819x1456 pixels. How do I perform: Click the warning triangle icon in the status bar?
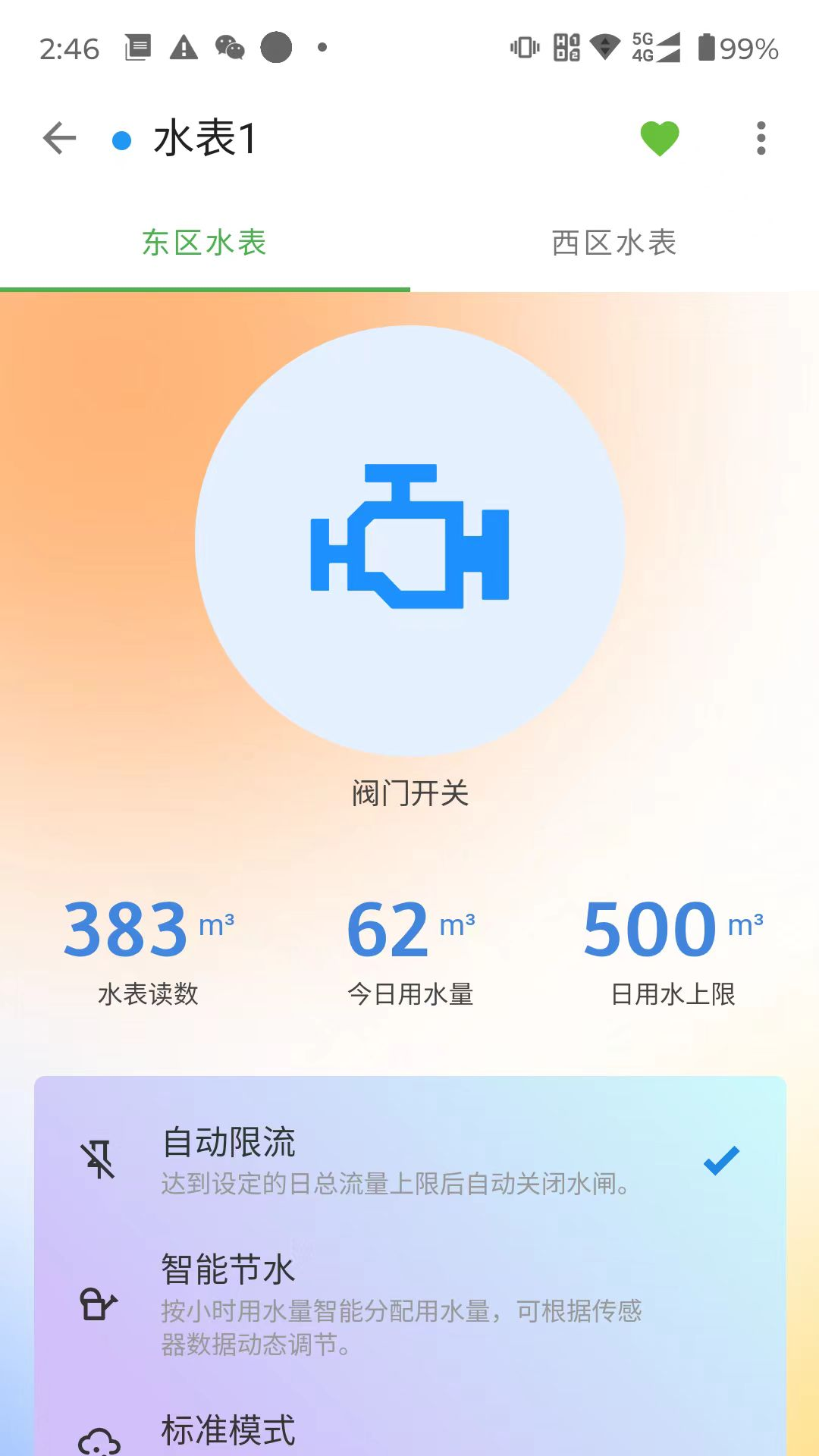(182, 48)
